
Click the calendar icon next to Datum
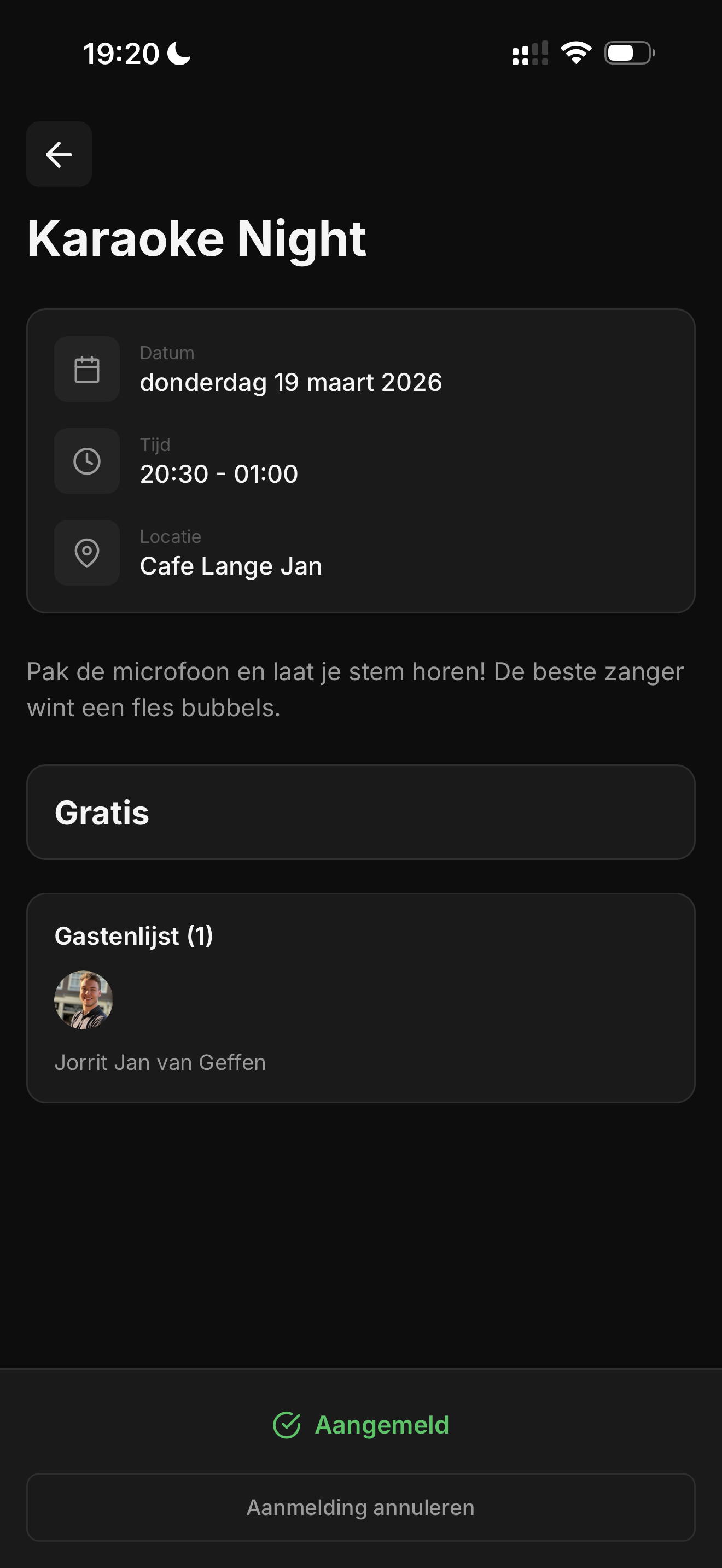point(86,368)
